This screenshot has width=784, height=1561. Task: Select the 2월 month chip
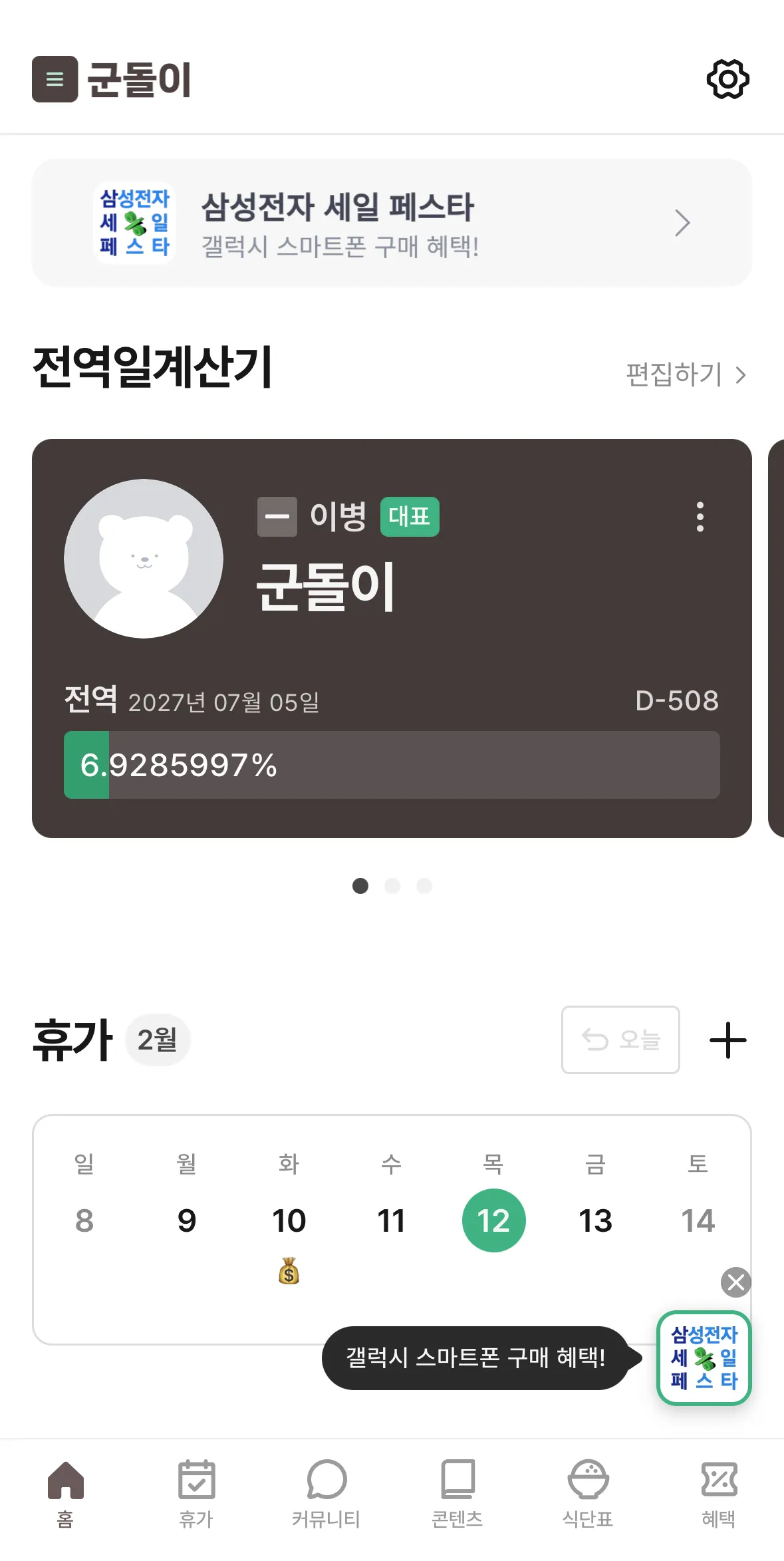tap(158, 1040)
